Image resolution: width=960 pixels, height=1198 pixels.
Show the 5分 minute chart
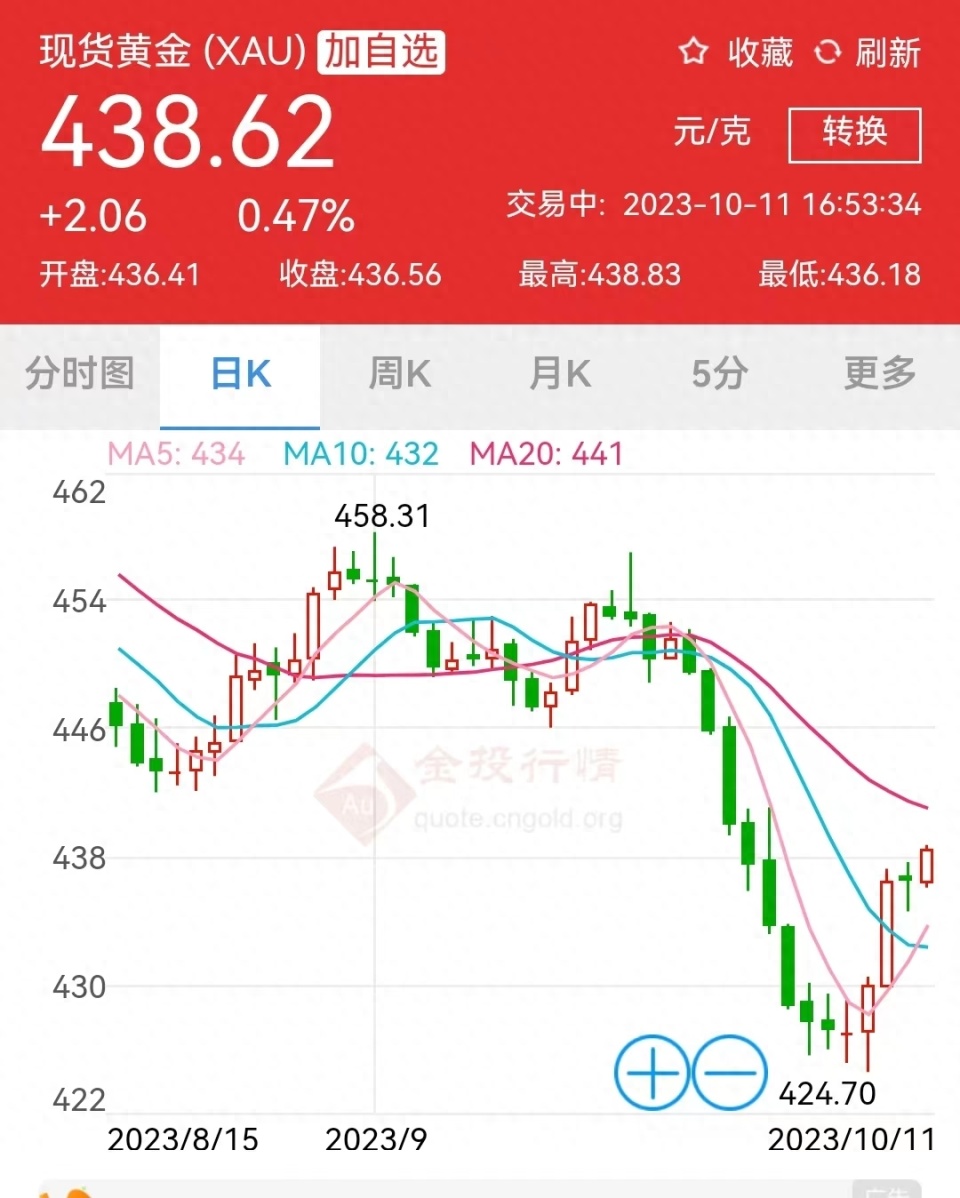pyautogui.click(x=720, y=375)
